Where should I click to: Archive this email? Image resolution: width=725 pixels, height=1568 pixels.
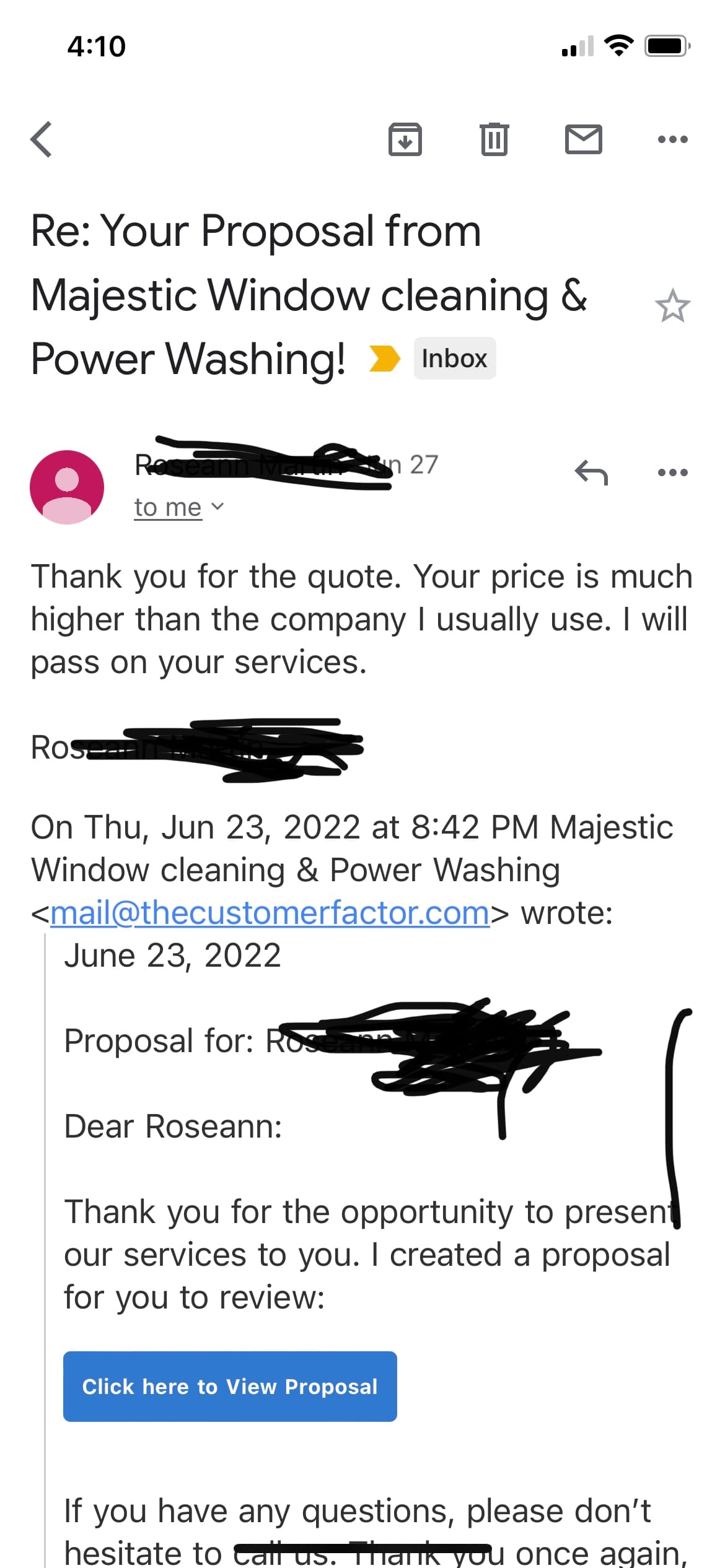(x=405, y=139)
